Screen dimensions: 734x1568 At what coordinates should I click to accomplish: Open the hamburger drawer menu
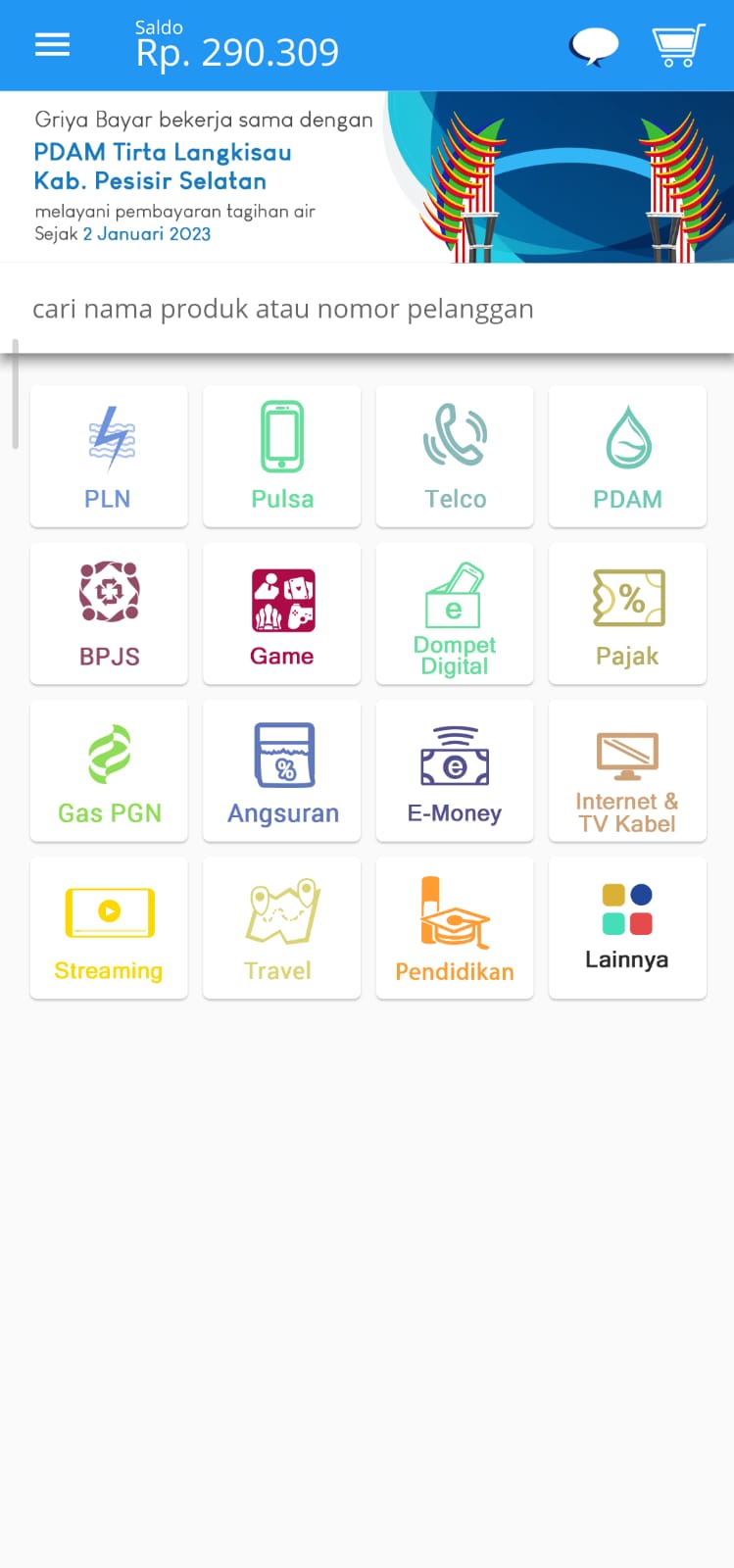[52, 45]
